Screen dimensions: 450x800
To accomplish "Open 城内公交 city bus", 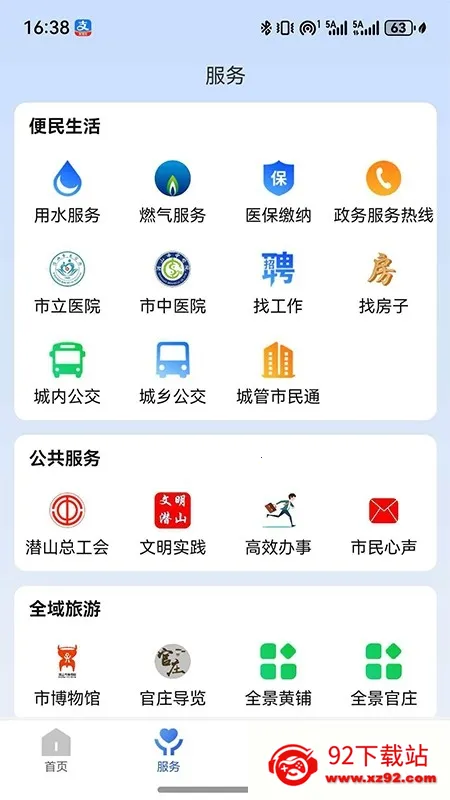I will click(67, 373).
